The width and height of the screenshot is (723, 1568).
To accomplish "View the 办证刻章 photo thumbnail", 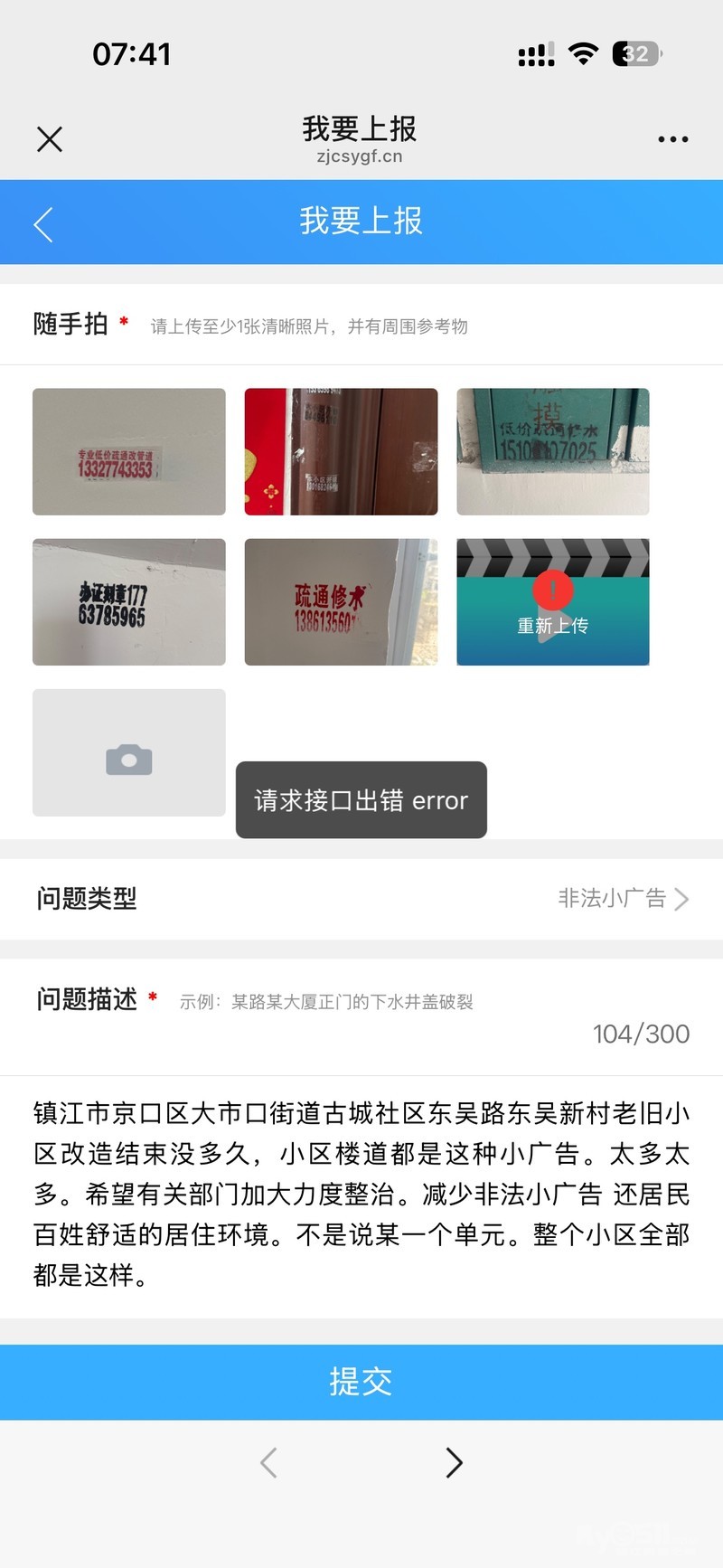I will point(129,602).
